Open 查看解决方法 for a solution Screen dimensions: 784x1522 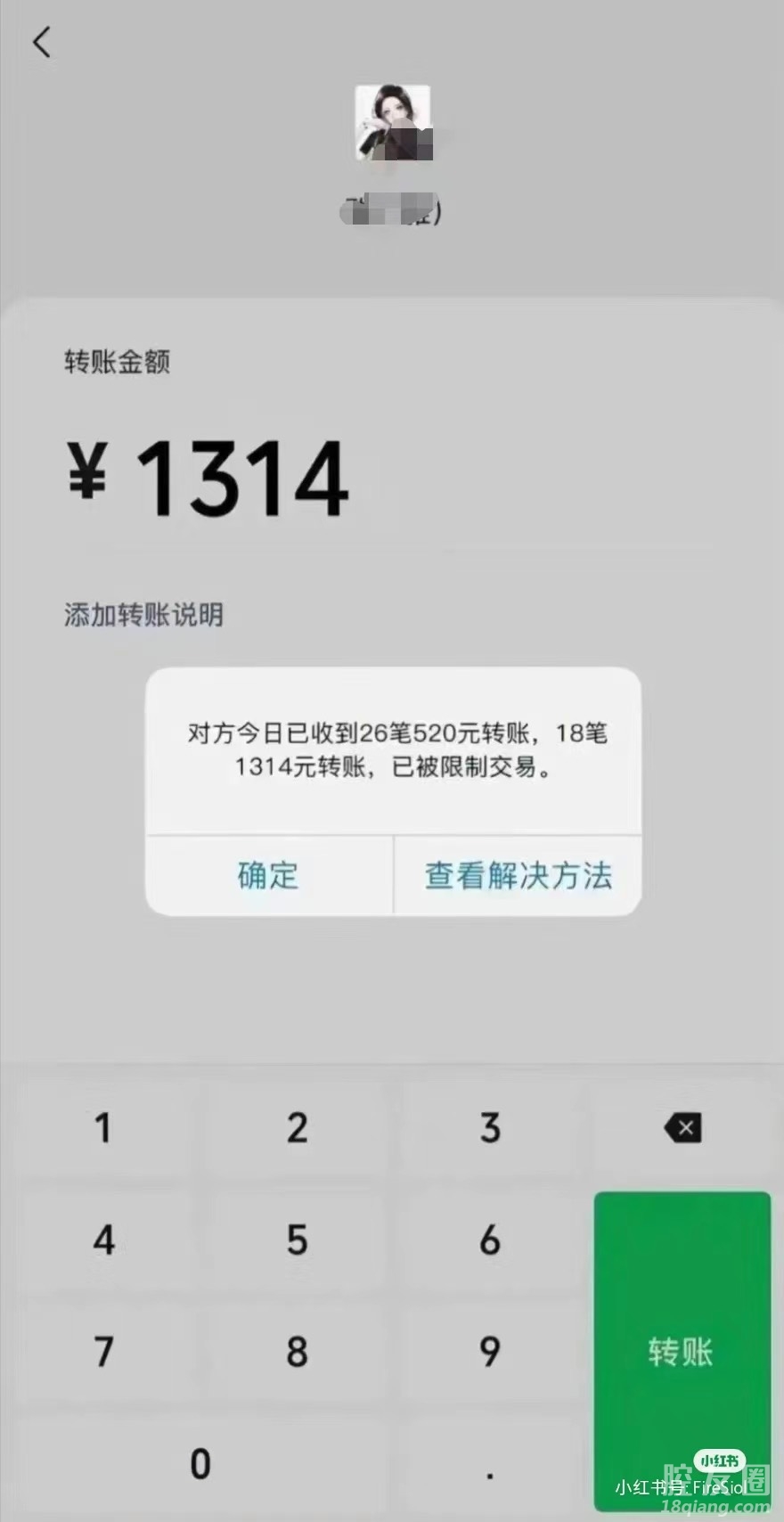click(518, 875)
